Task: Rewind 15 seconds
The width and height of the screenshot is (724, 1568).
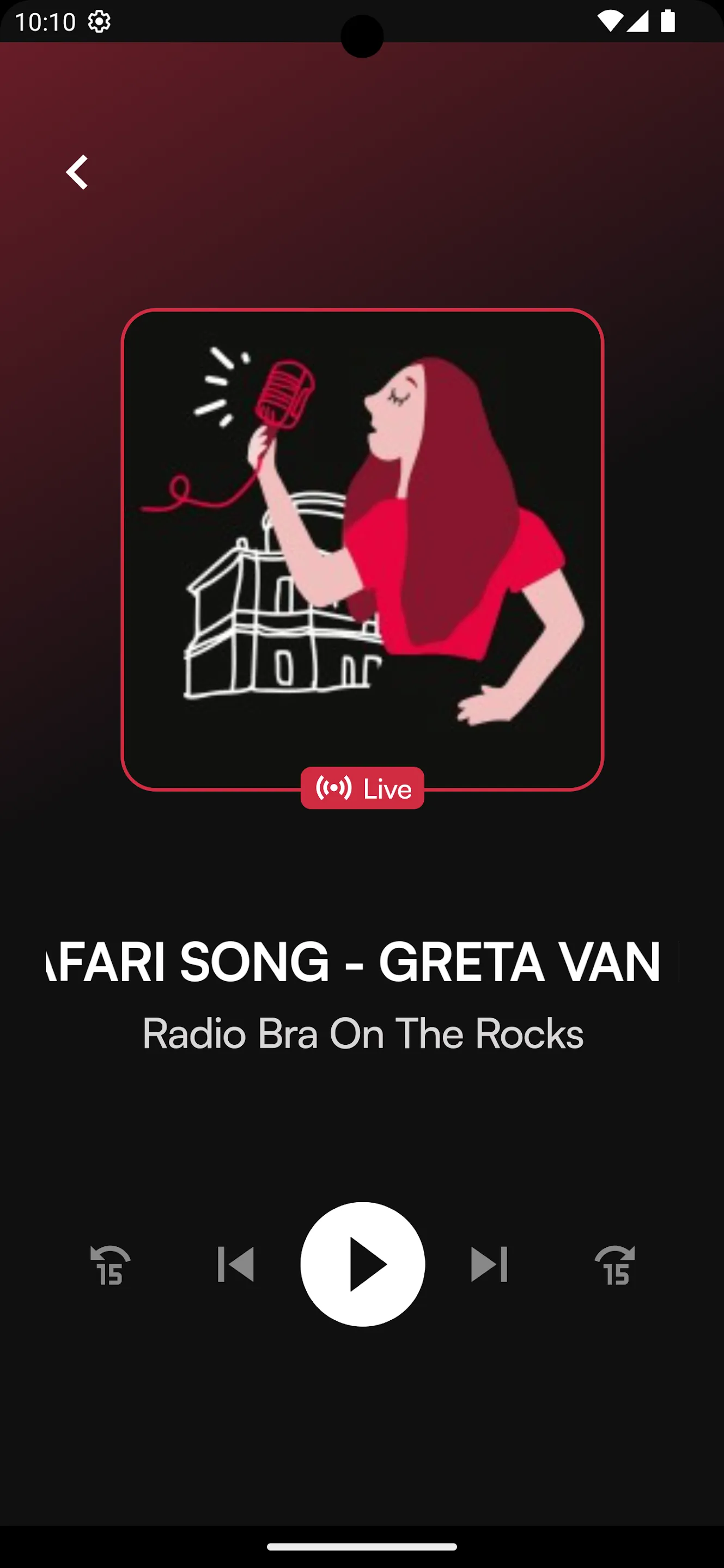Action: click(x=110, y=1265)
